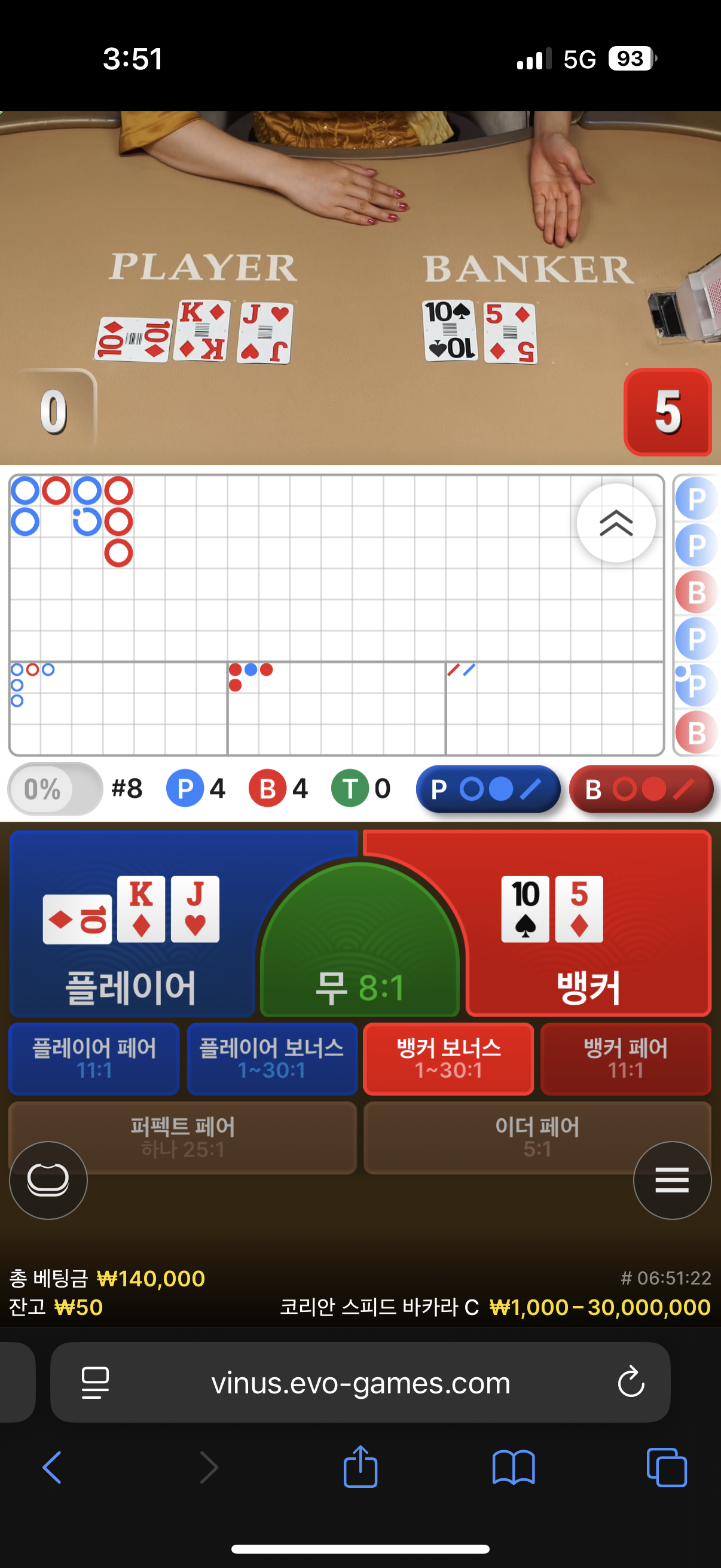Toggle the 0% statistics switch

pos(55,789)
